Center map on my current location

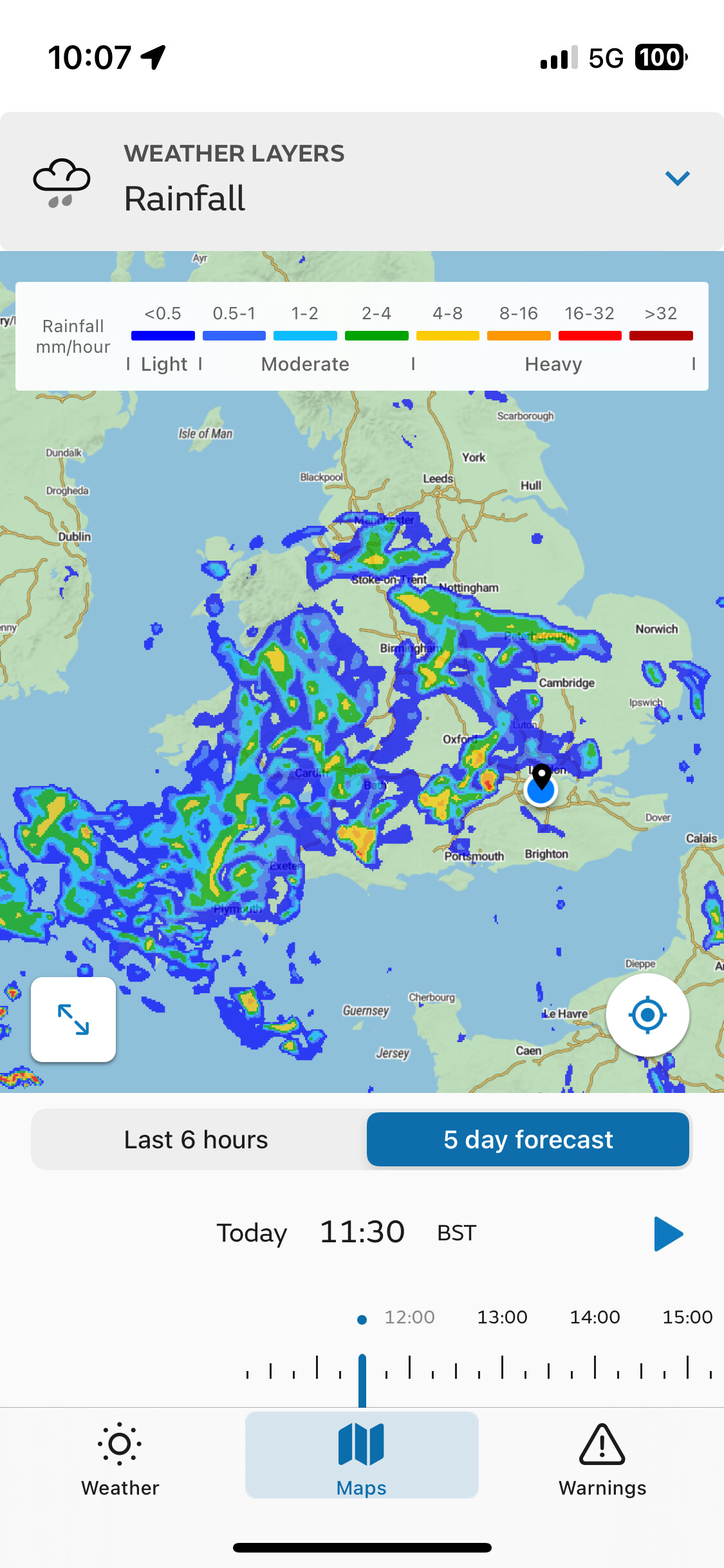point(647,1015)
